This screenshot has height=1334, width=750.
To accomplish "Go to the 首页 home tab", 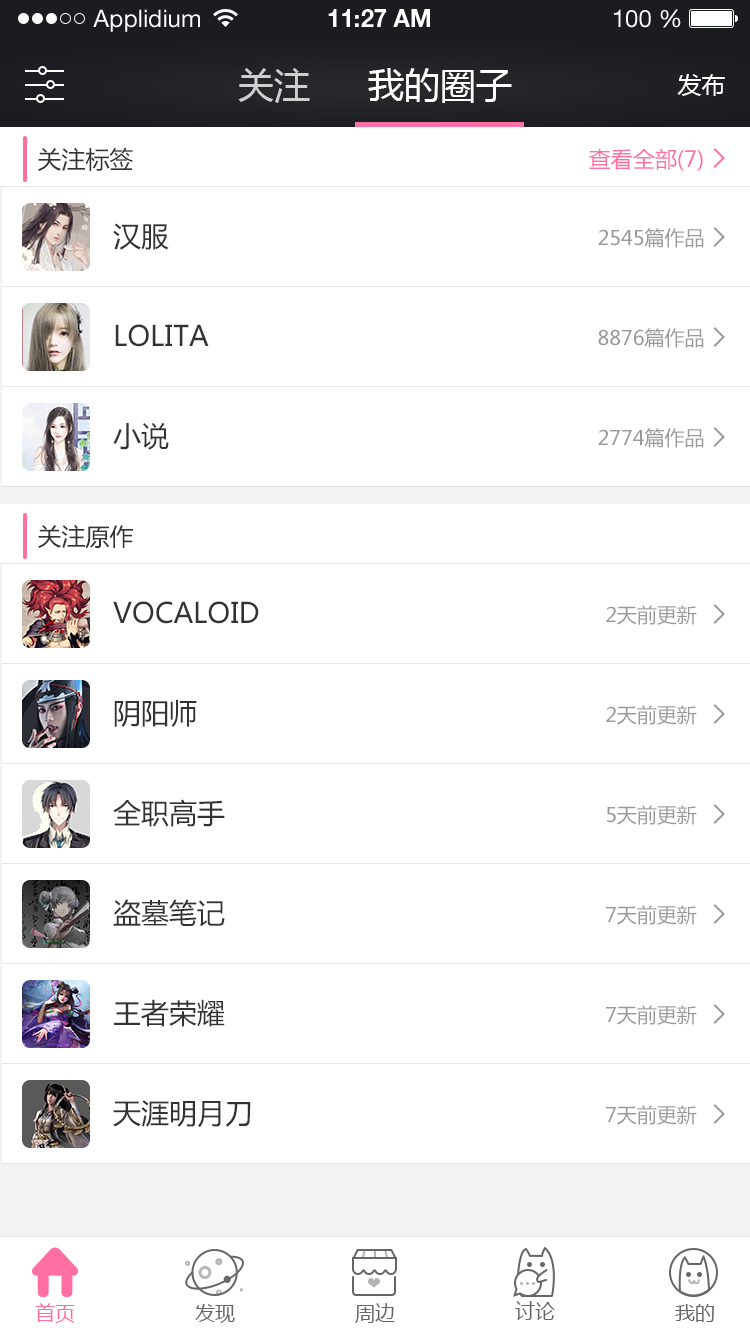I will pos(55,1286).
